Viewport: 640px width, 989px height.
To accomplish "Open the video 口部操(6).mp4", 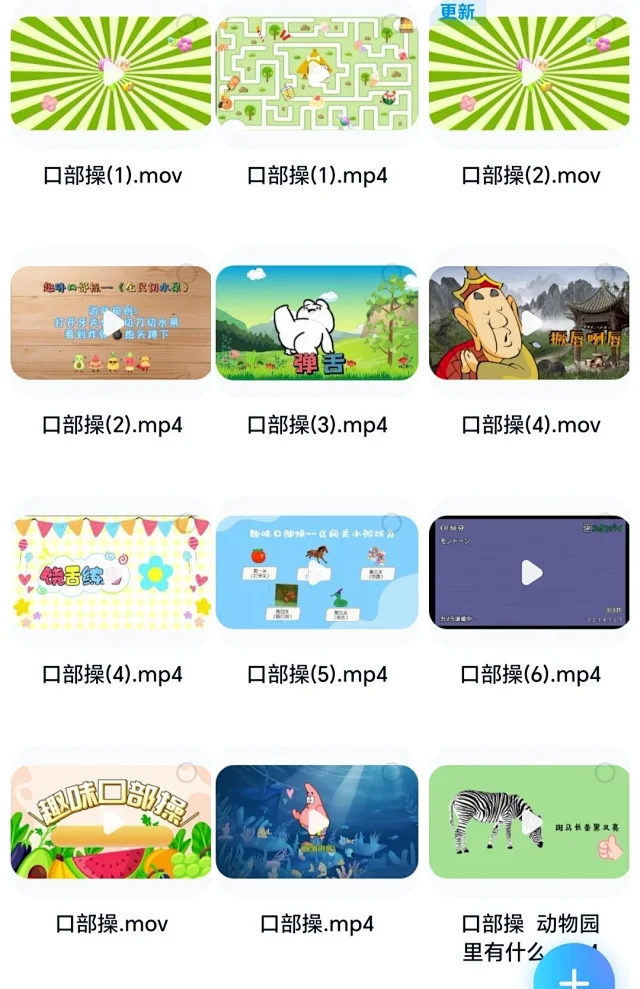I will (x=530, y=572).
